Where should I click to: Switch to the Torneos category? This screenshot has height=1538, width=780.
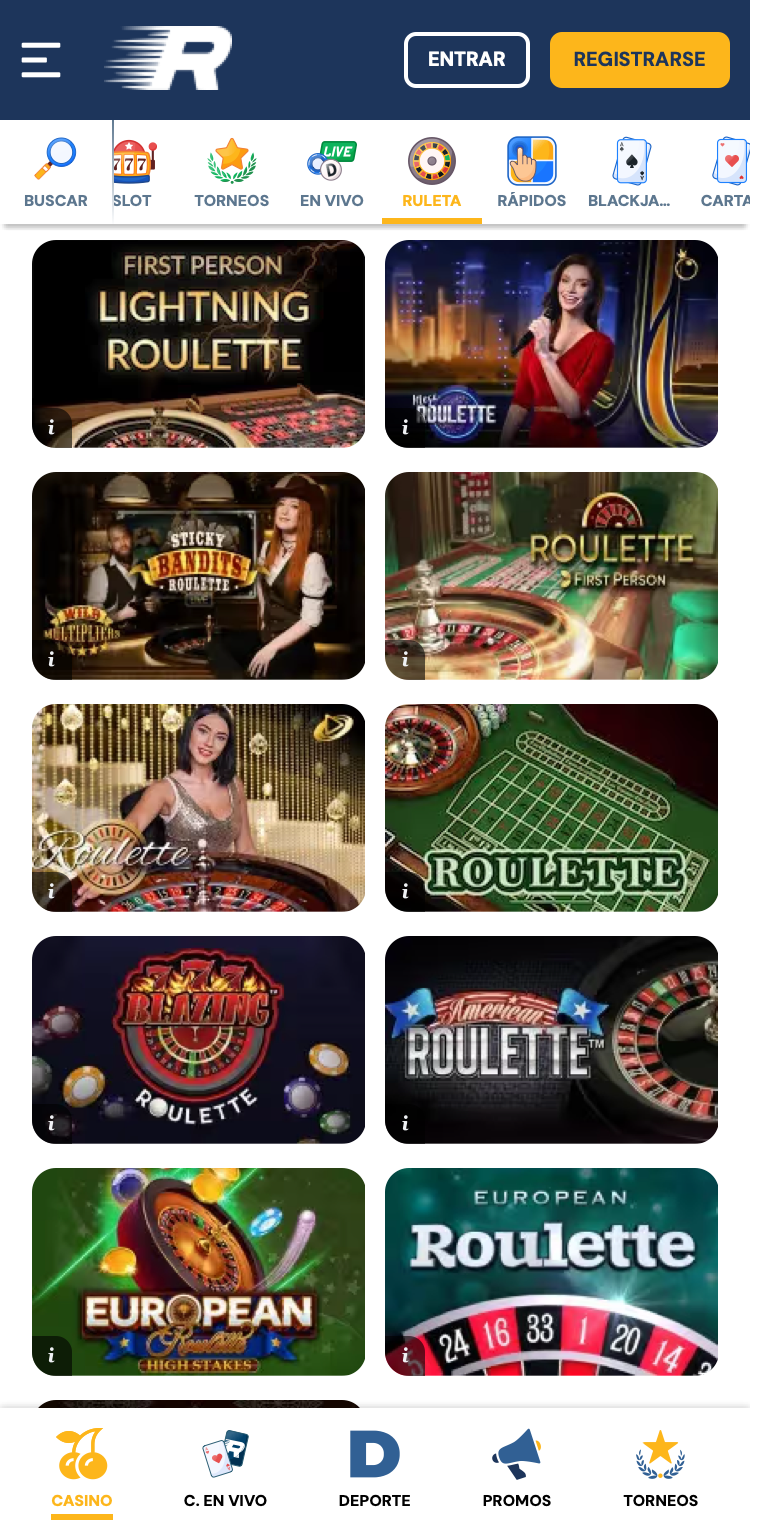coord(232,173)
